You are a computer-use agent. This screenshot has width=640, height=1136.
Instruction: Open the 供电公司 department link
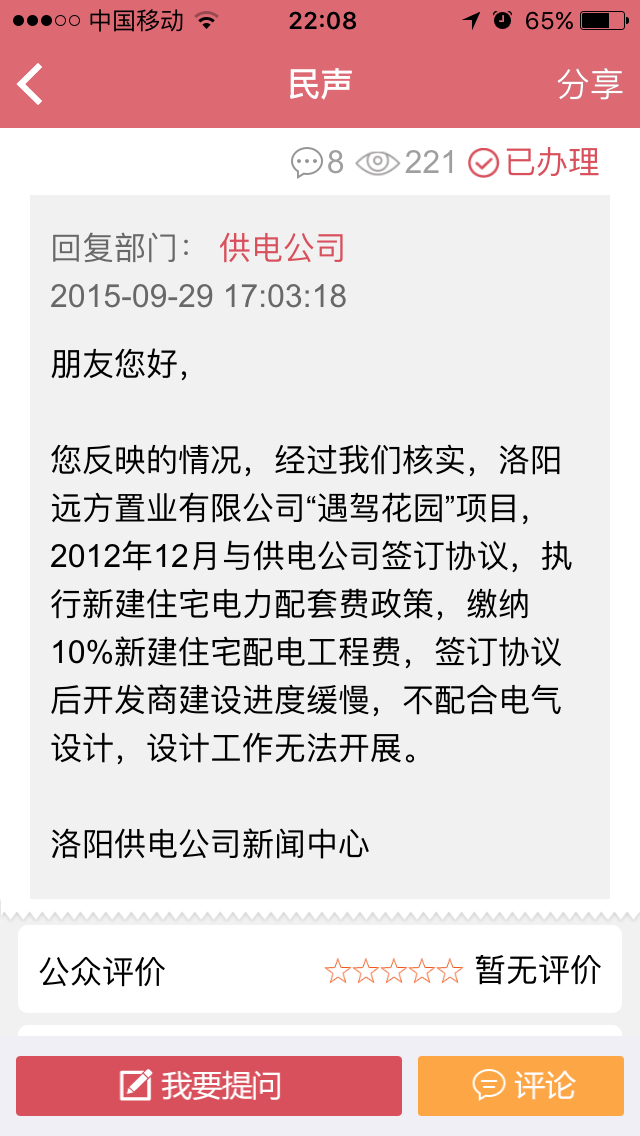(282, 248)
